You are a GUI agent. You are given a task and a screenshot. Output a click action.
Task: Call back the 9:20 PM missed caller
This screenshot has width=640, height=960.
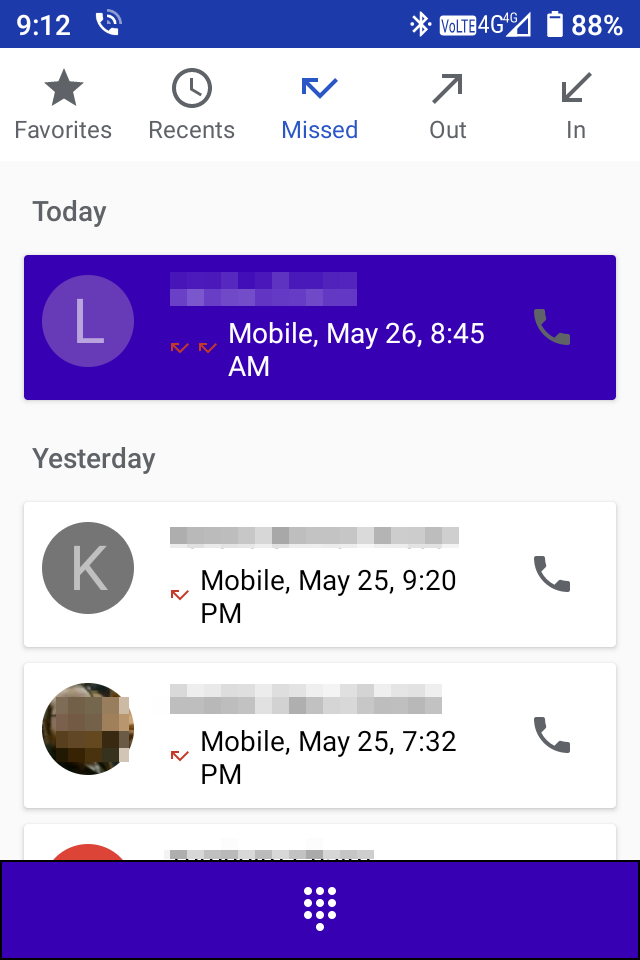(551, 574)
